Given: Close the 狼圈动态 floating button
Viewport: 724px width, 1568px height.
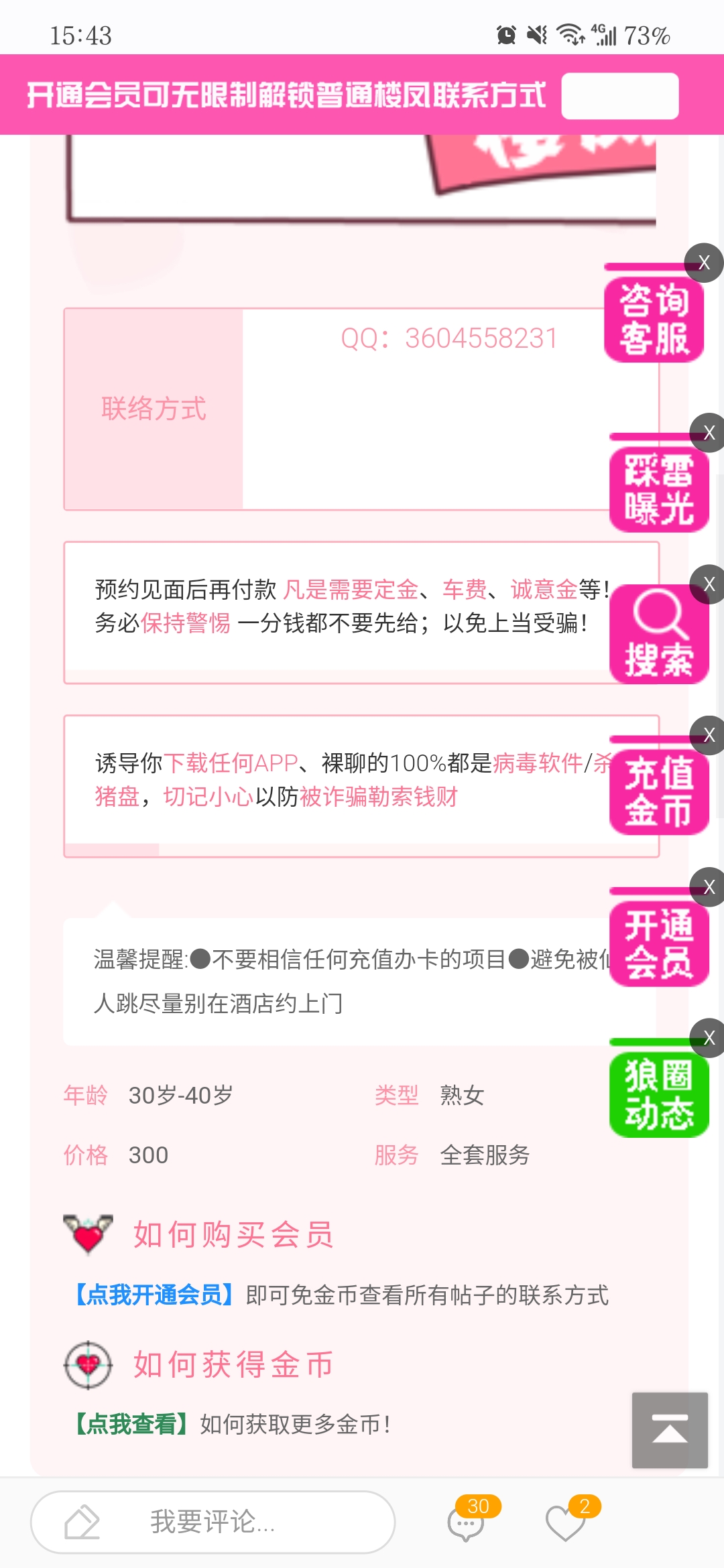Looking at the screenshot, I should point(709,1038).
